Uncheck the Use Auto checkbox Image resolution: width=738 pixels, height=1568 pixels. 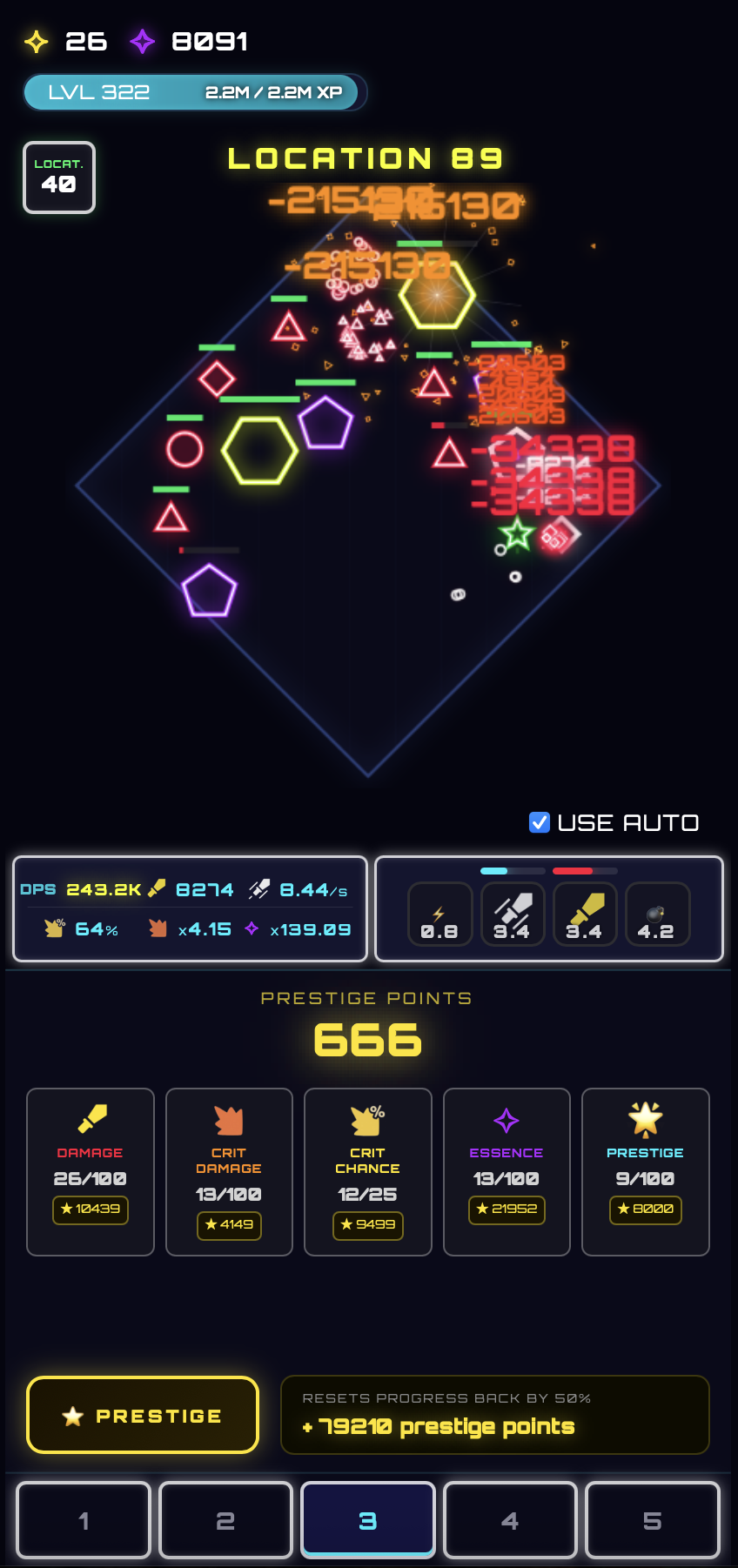[x=540, y=822]
